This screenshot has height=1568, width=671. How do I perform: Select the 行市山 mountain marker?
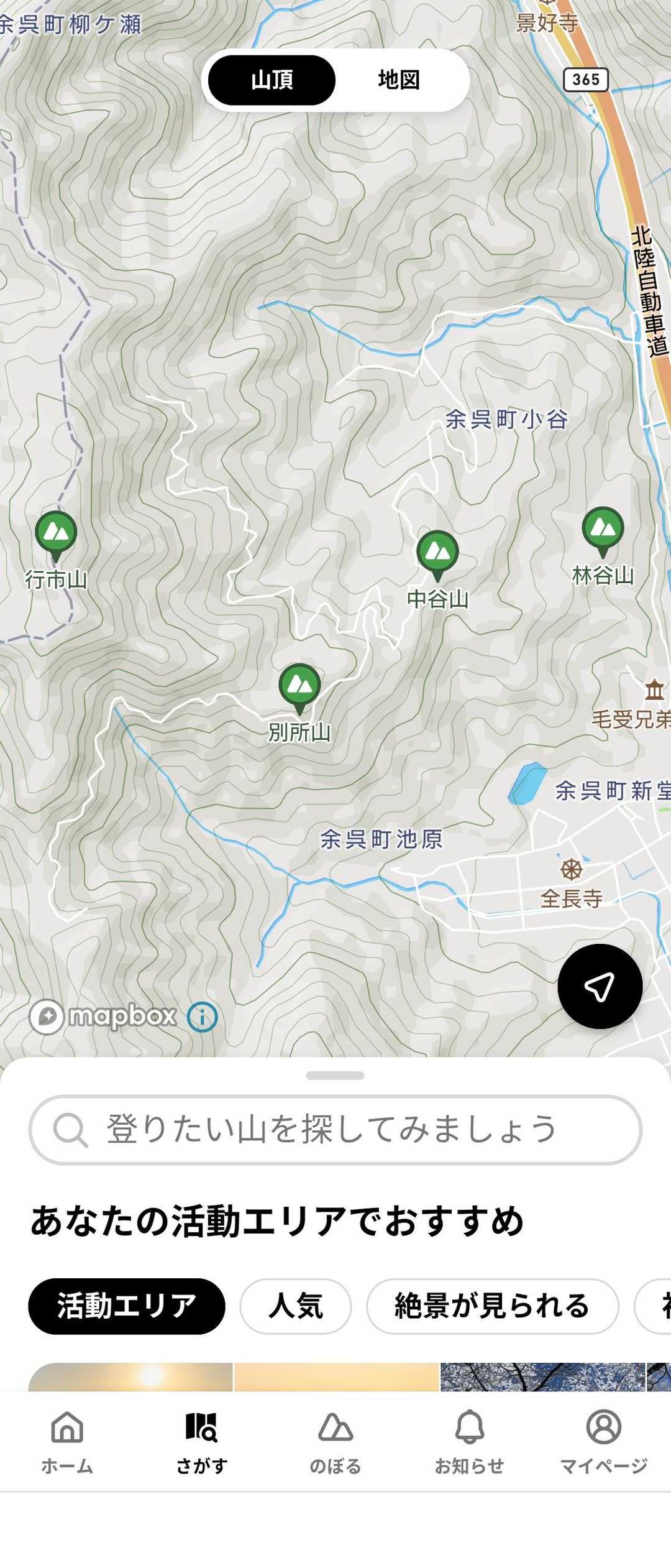click(56, 534)
